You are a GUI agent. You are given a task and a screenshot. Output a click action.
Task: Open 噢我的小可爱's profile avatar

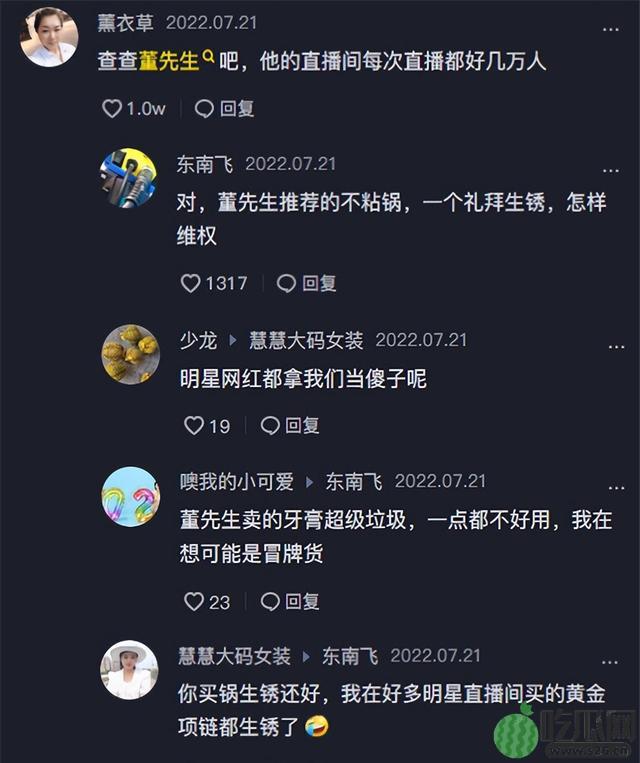point(129,496)
